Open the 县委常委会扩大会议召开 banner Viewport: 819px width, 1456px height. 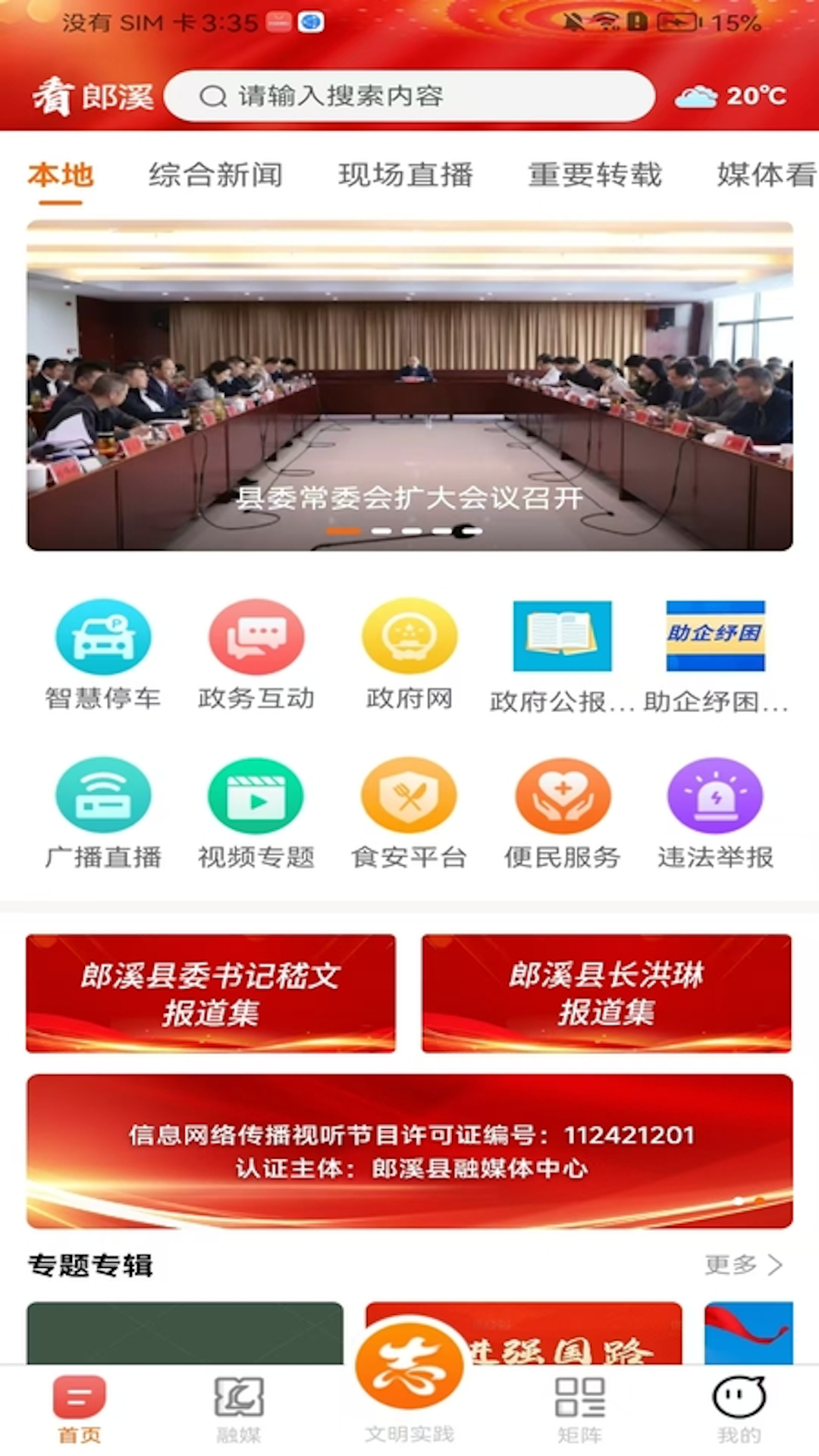point(409,385)
